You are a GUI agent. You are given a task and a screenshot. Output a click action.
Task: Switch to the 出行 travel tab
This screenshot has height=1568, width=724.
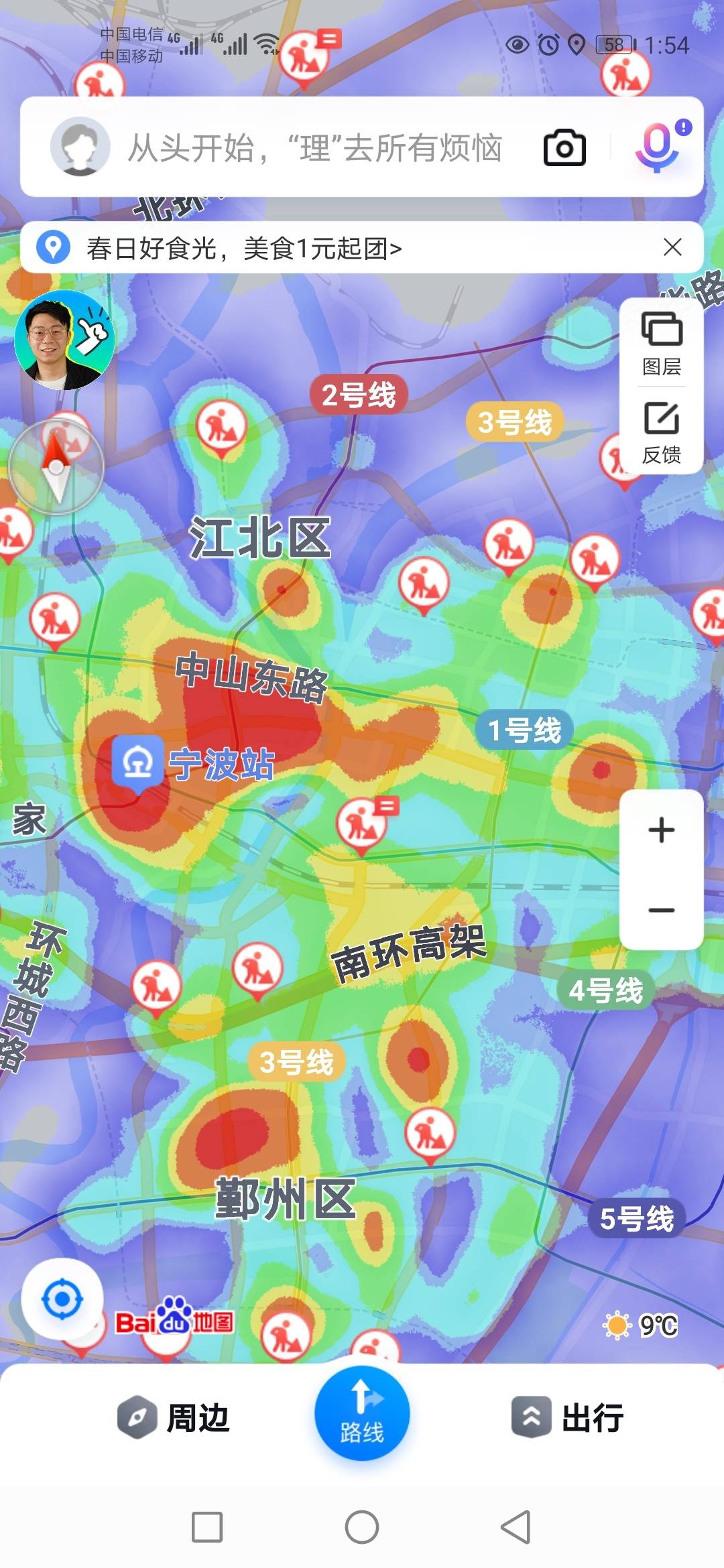(568, 1419)
